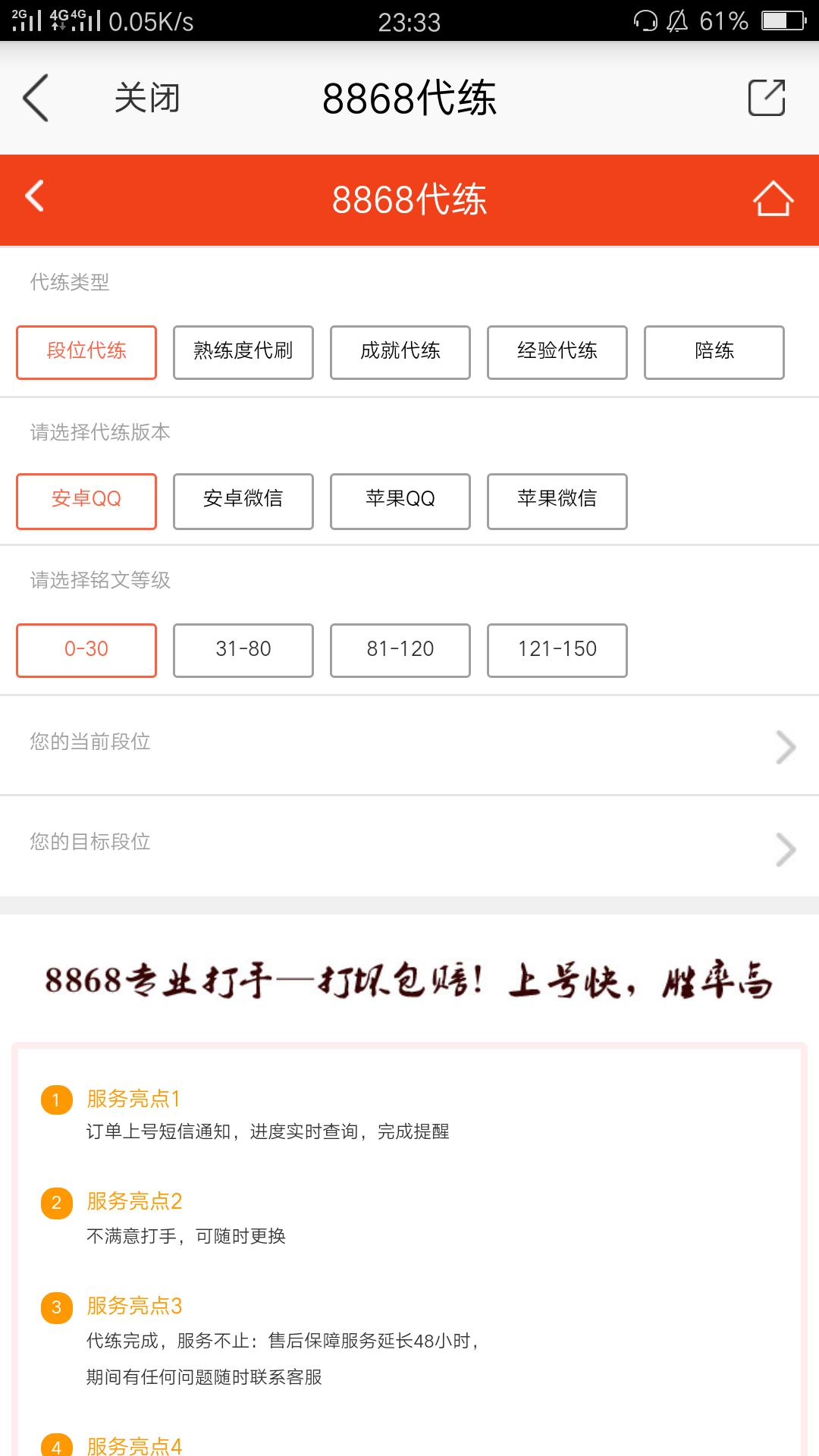Select 段位代练 service type

click(x=86, y=352)
